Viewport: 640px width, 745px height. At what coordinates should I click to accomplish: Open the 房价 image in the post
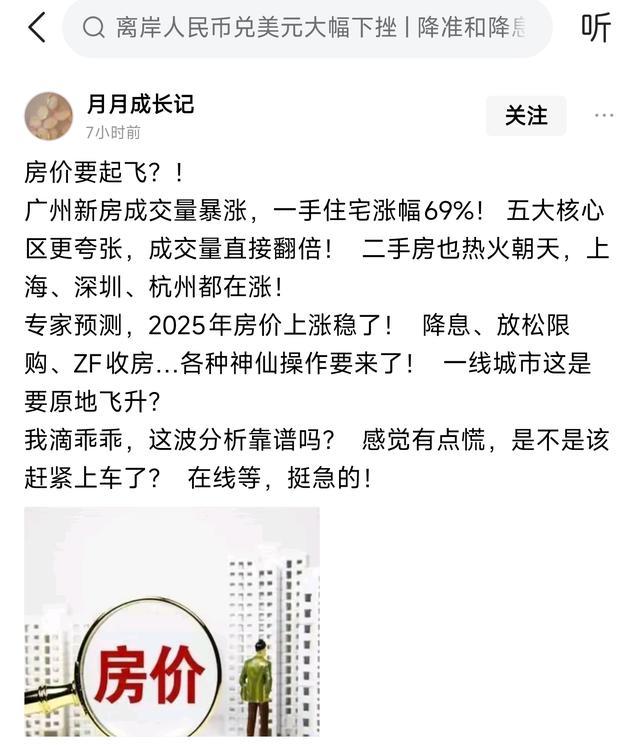(x=172, y=622)
